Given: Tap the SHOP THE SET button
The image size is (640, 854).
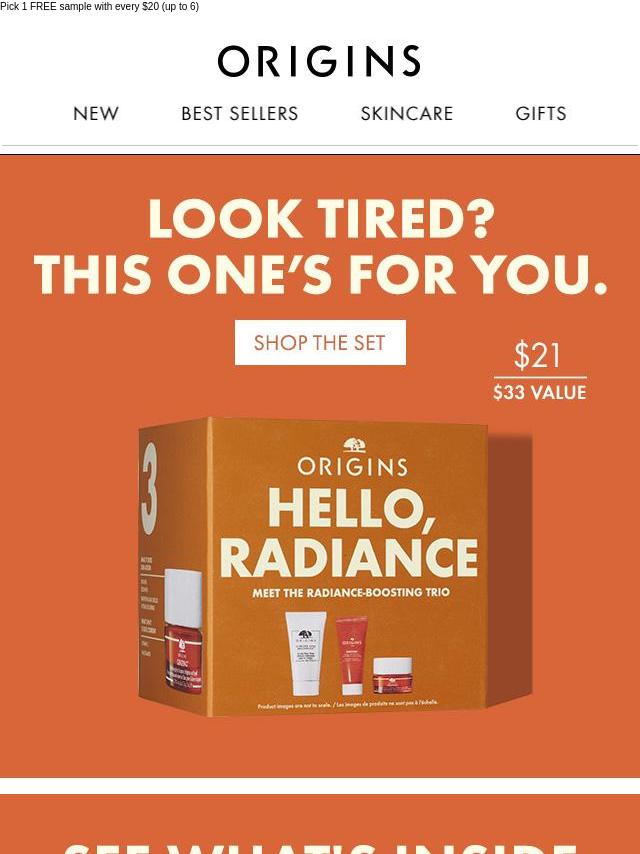Looking at the screenshot, I should click(320, 343).
